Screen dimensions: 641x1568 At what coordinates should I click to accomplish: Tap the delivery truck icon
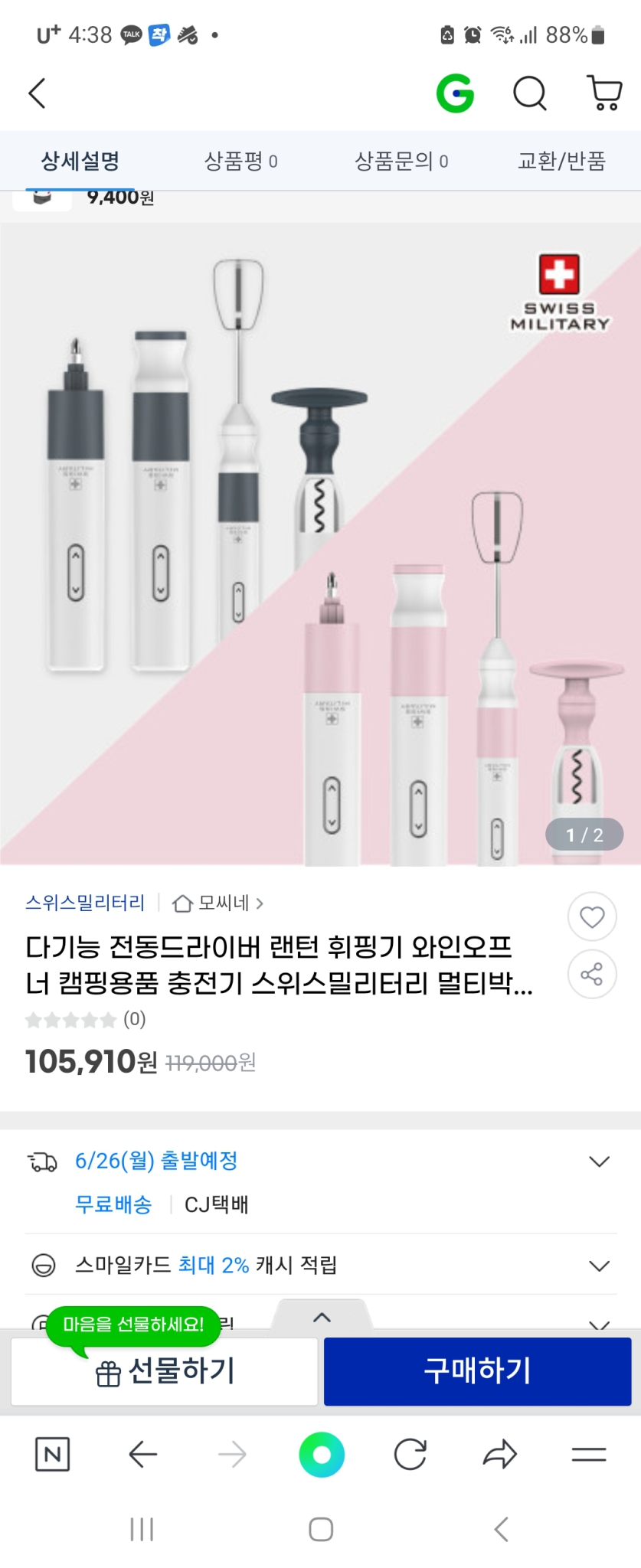(x=42, y=1162)
